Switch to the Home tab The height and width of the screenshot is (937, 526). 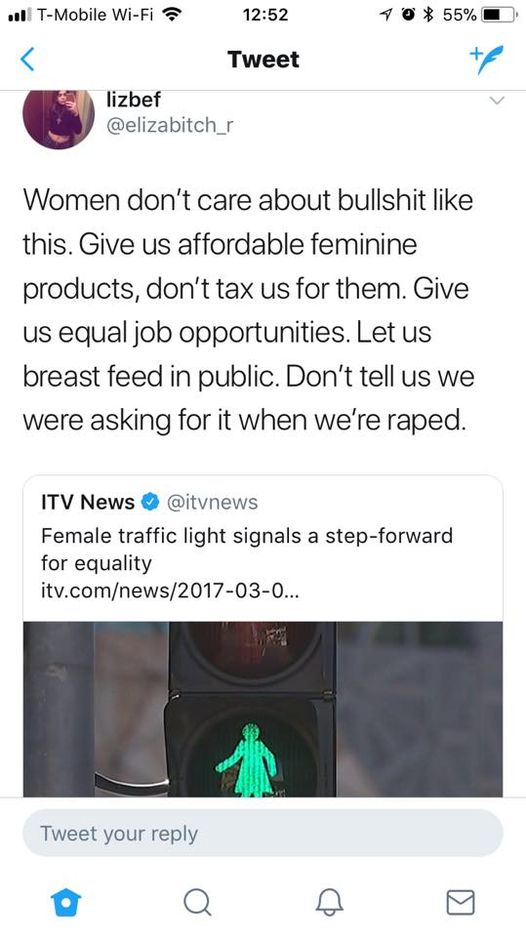click(x=65, y=902)
